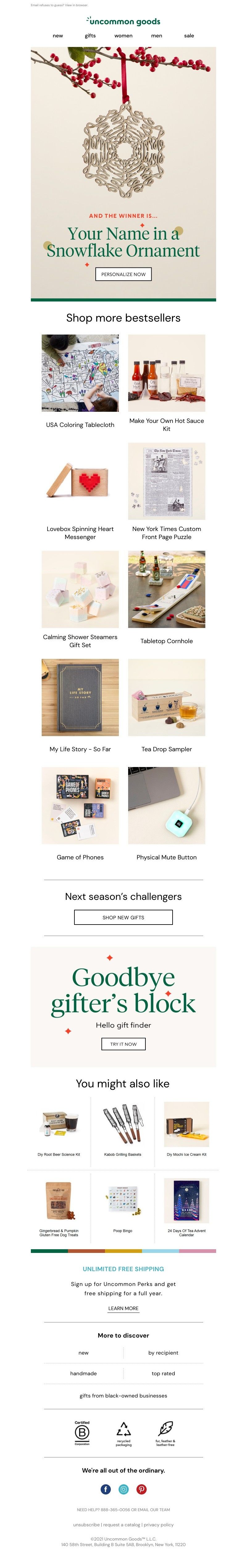Tap Try It Now for gift finder
This screenshot has height=1568, width=247.
tap(124, 1044)
